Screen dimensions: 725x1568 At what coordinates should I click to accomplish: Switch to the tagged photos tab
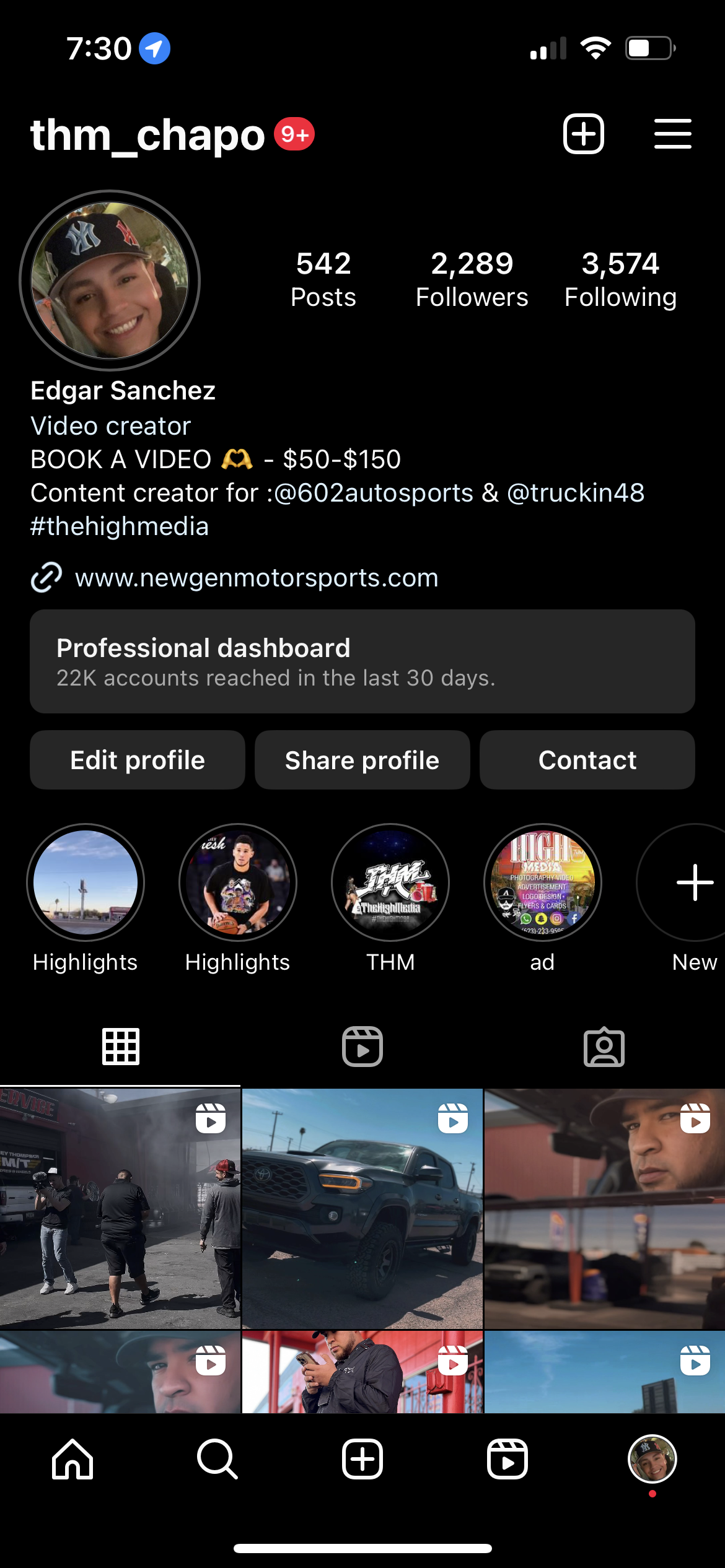tap(604, 1047)
